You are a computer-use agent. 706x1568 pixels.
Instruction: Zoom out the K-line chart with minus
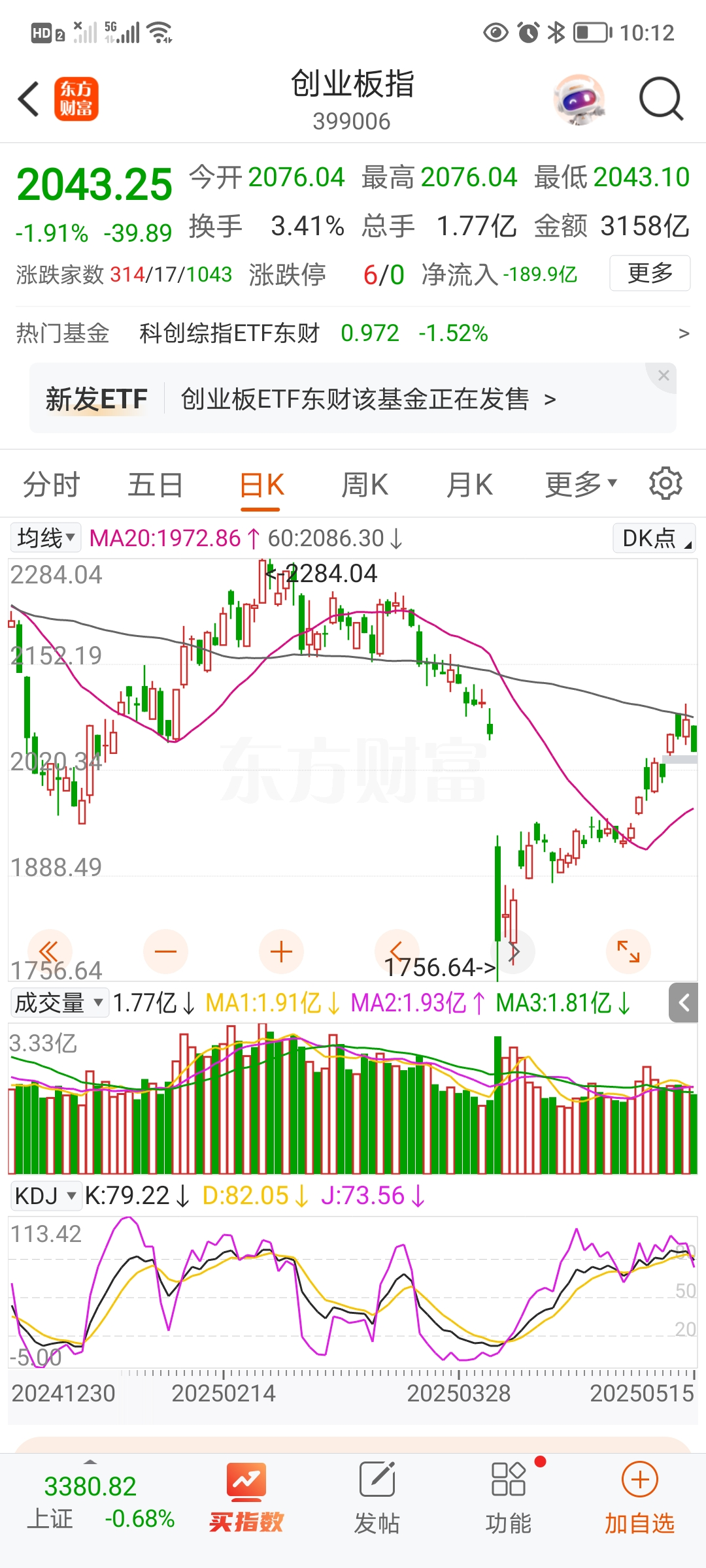[165, 951]
